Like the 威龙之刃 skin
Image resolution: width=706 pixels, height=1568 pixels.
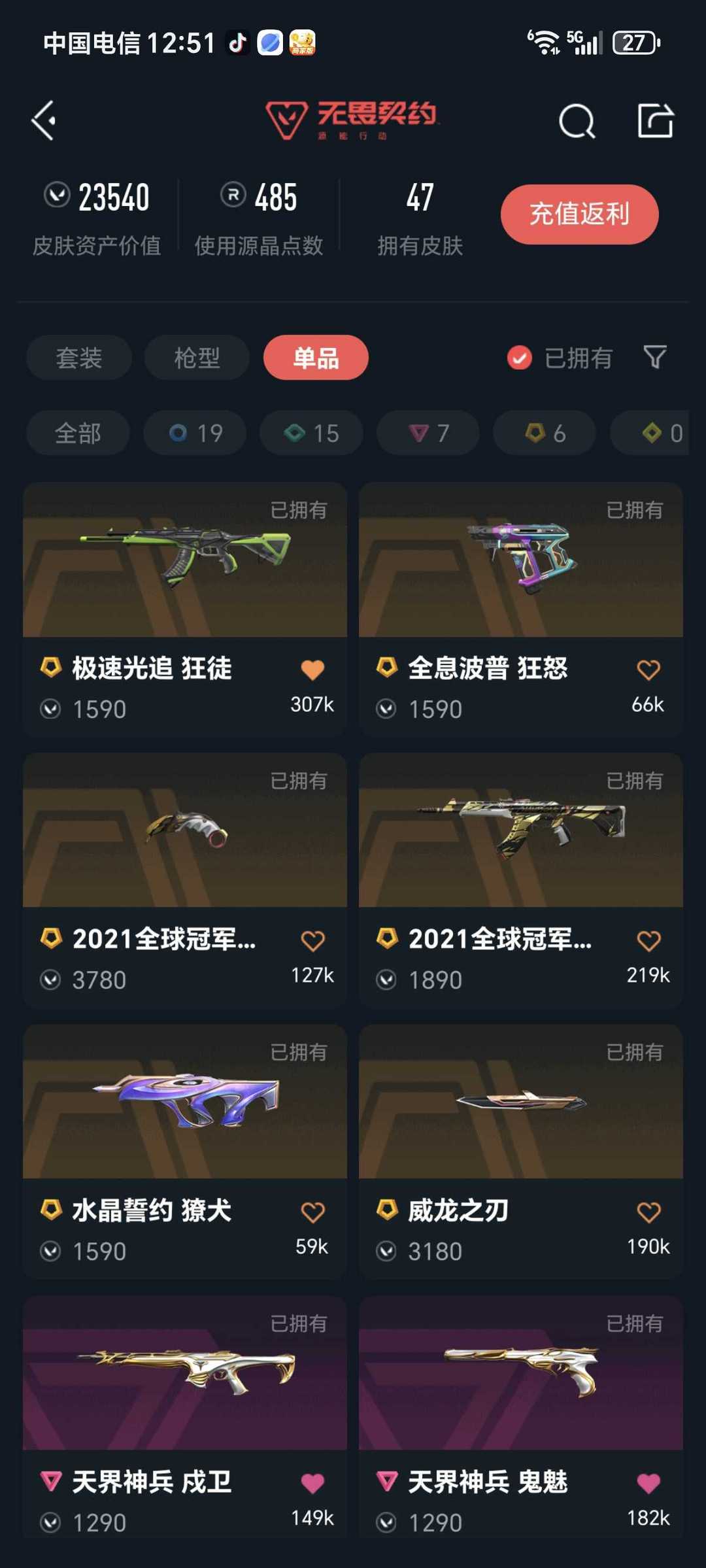tap(648, 1212)
